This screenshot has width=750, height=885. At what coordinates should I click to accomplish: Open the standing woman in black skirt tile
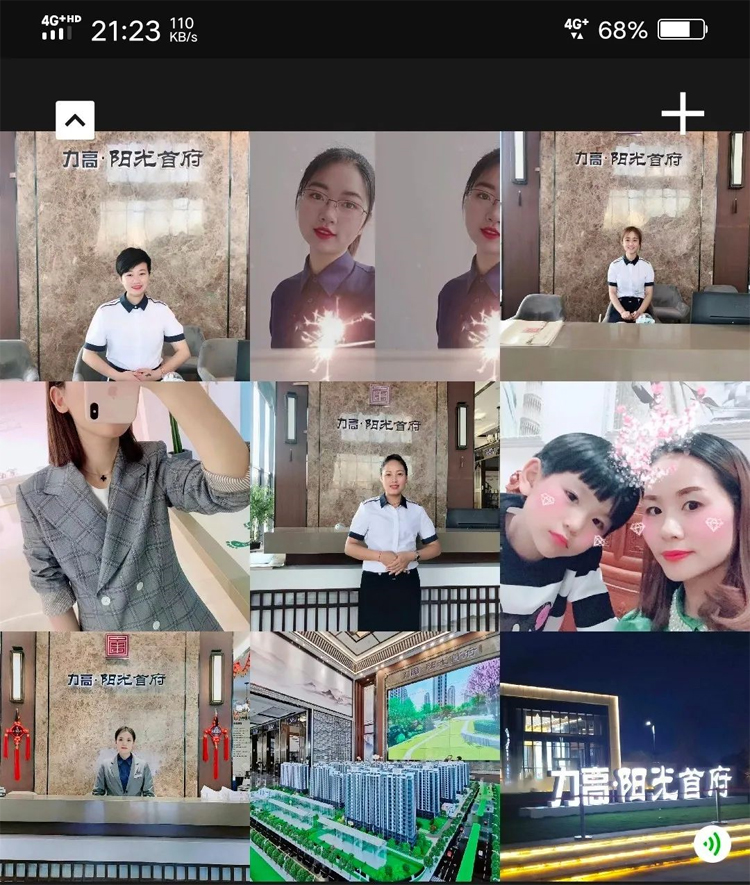374,505
